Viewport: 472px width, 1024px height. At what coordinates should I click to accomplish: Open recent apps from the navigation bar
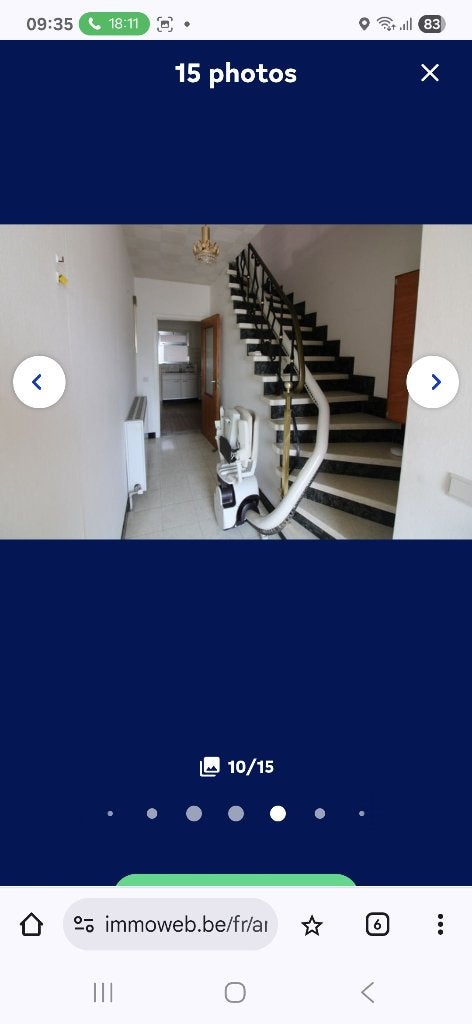103,992
